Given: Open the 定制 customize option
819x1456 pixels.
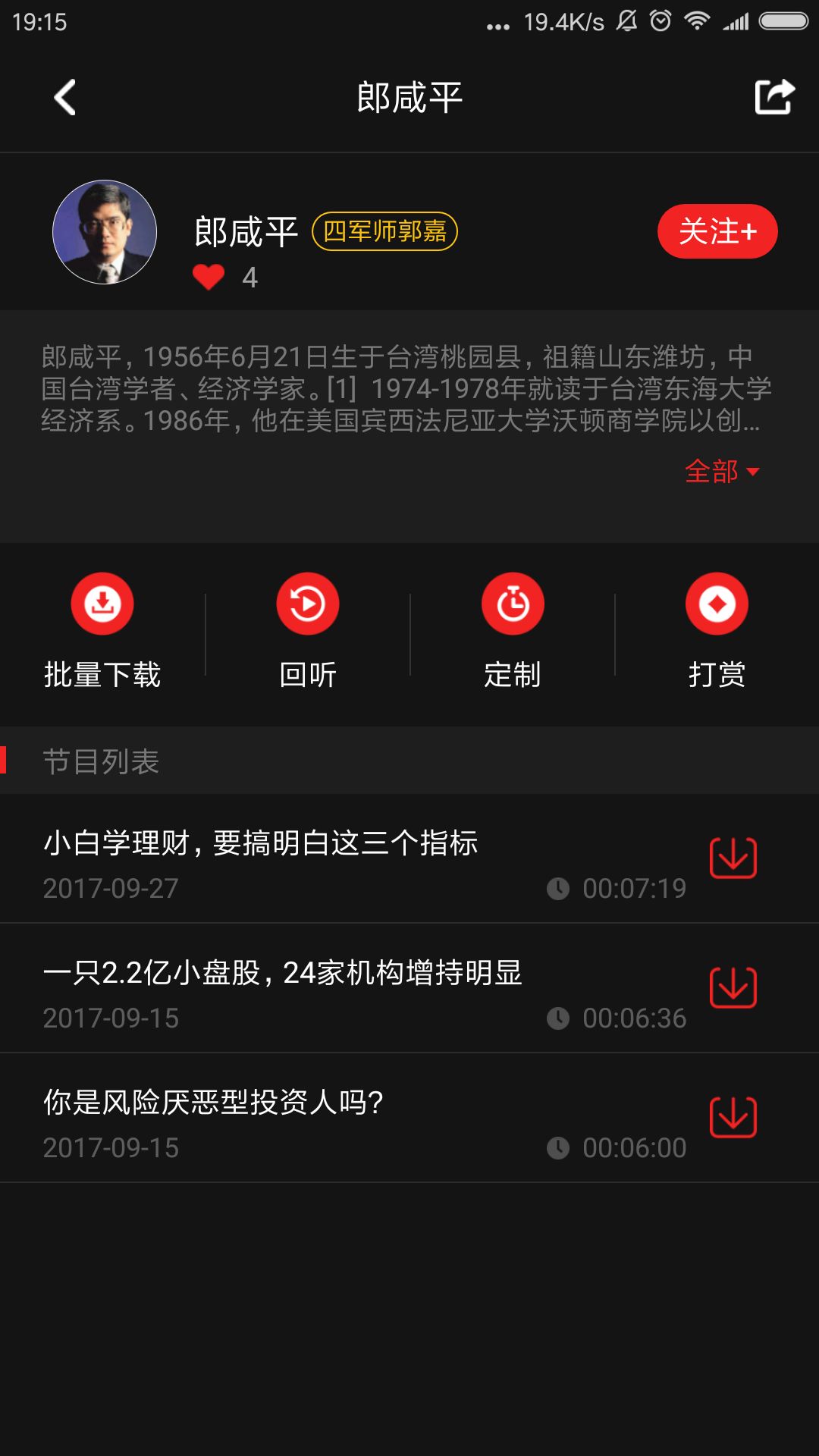Looking at the screenshot, I should coord(513,631).
